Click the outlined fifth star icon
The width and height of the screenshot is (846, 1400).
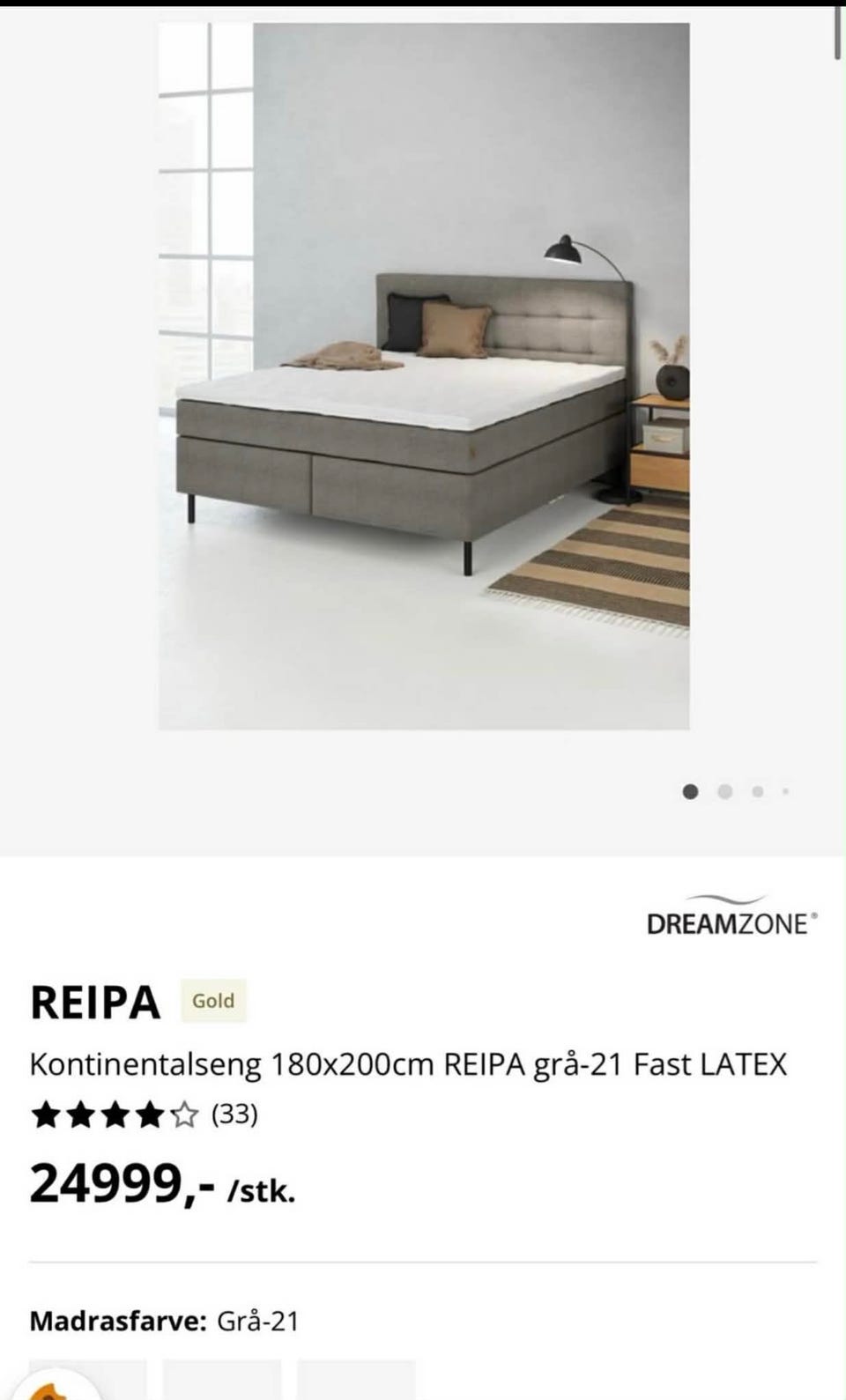click(184, 1115)
